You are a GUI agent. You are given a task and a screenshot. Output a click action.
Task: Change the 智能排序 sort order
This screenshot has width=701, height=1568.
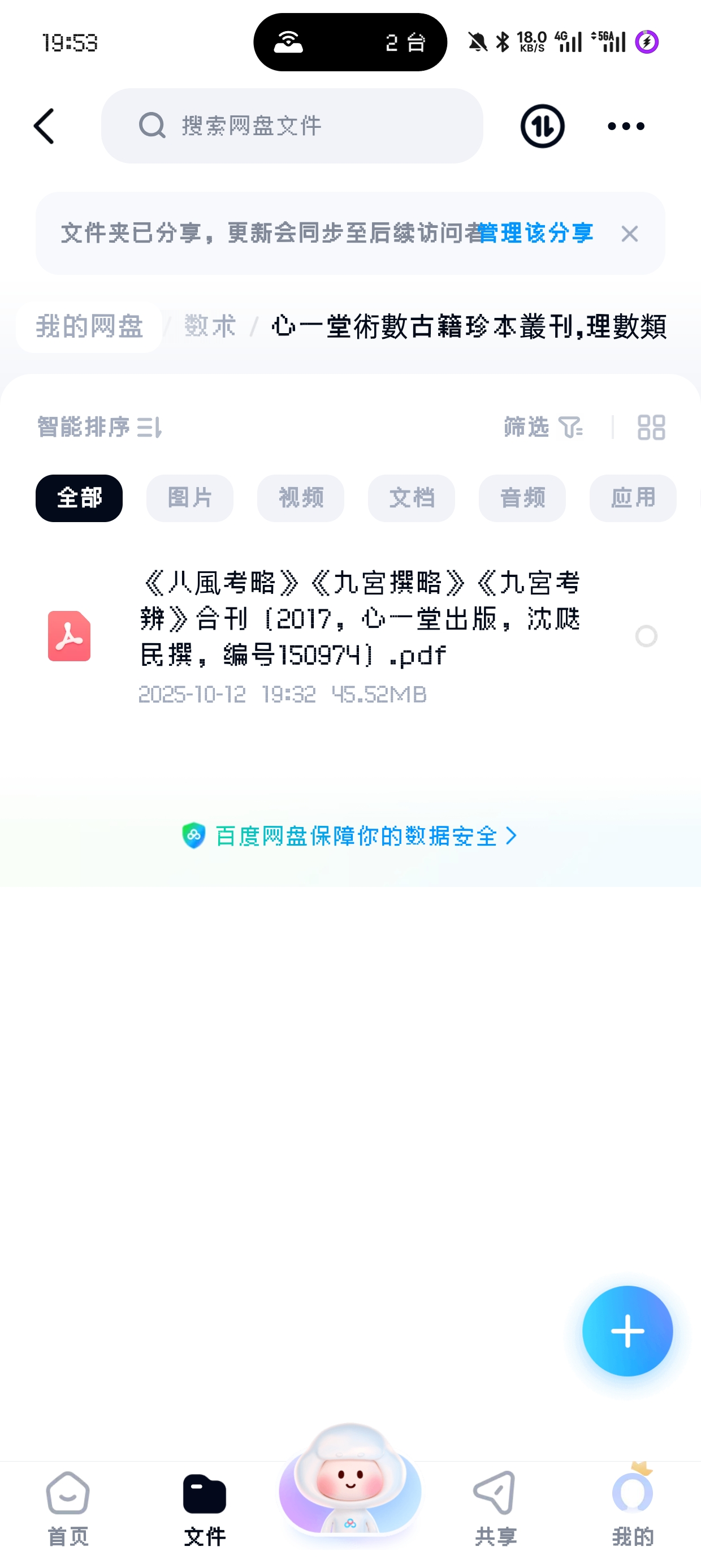point(99,427)
